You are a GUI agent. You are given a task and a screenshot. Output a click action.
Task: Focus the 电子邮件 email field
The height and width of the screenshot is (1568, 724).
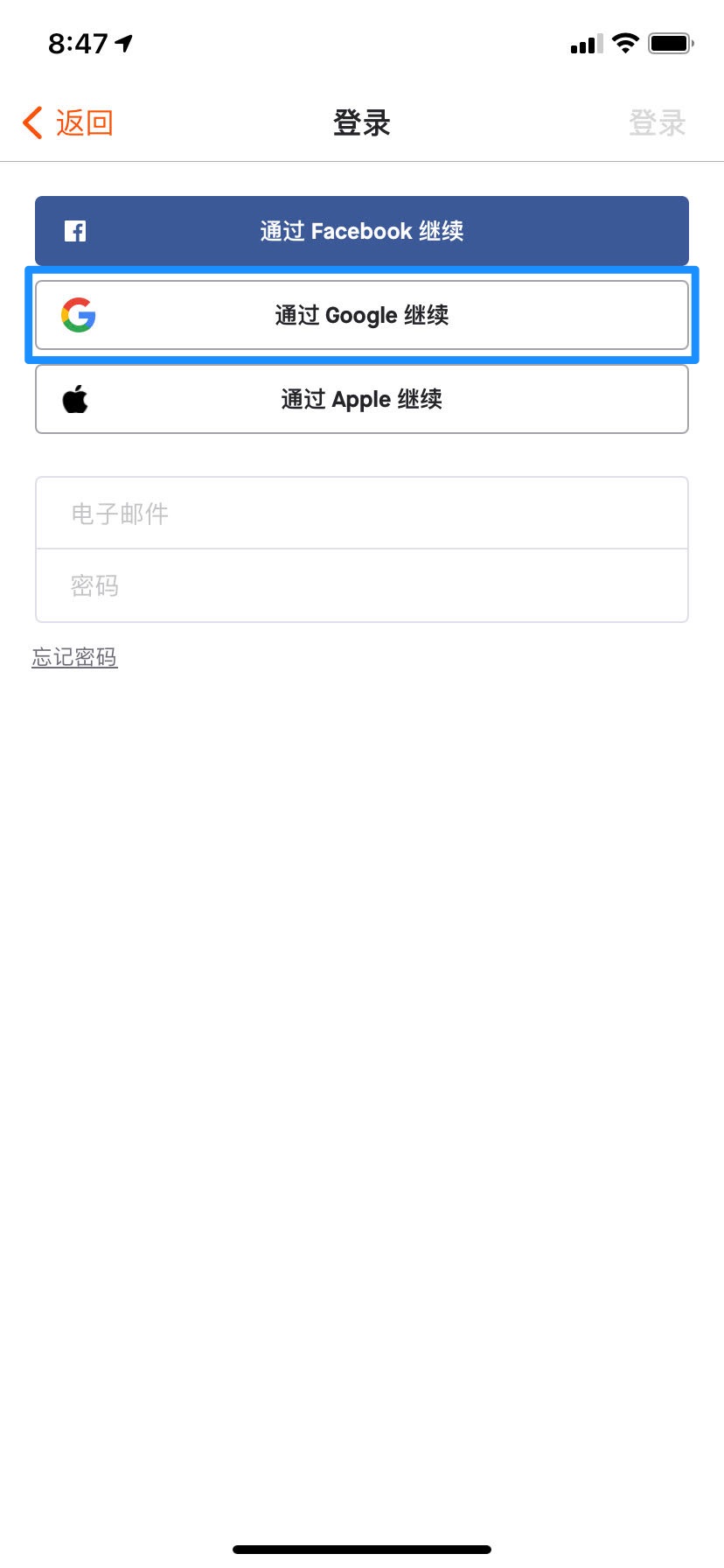[x=362, y=514]
